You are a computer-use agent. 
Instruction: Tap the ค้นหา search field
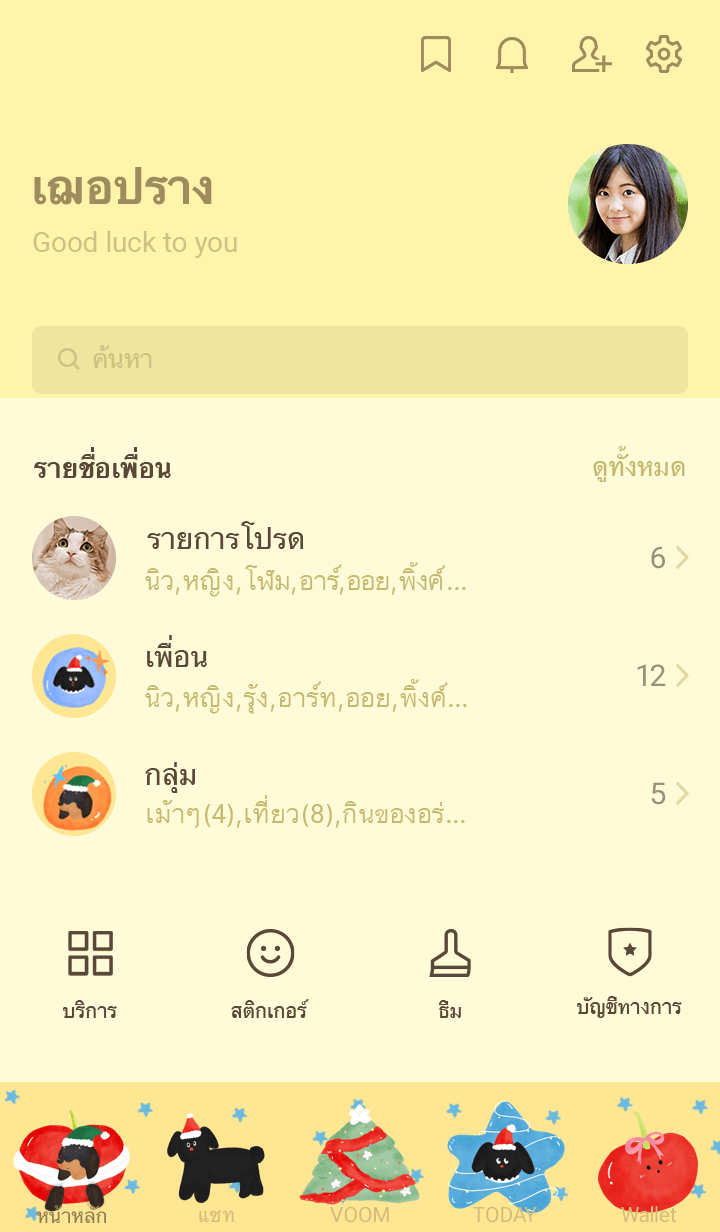[360, 360]
